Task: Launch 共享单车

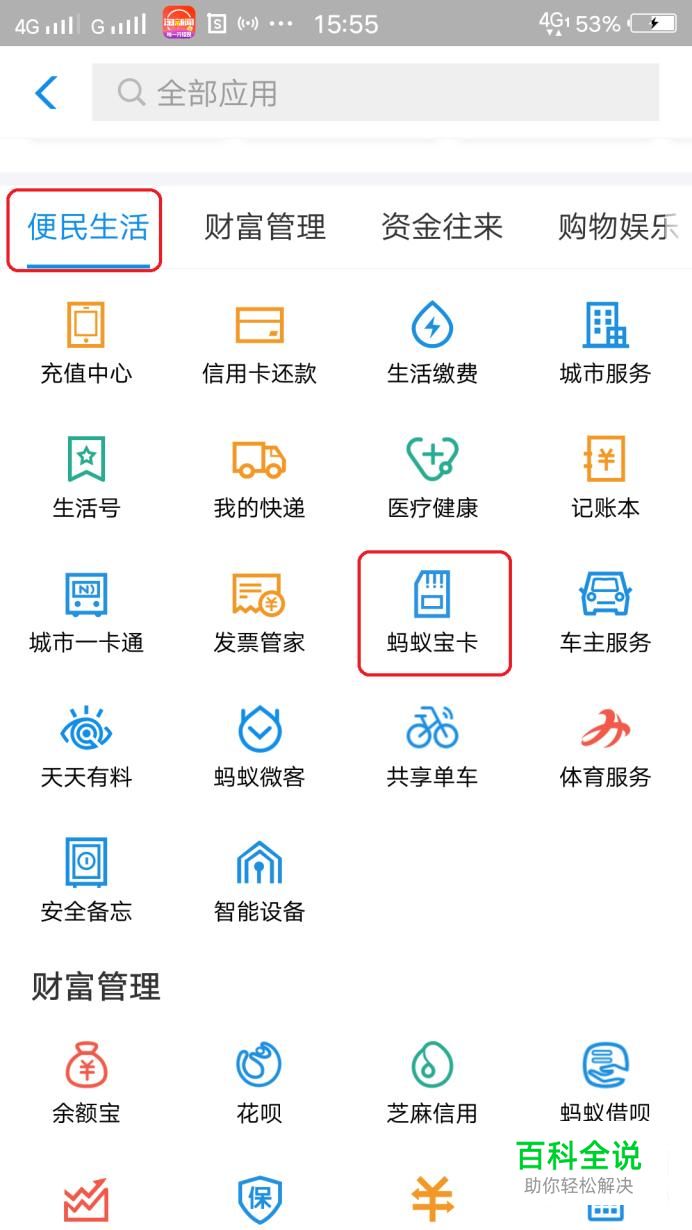Action: tap(433, 747)
